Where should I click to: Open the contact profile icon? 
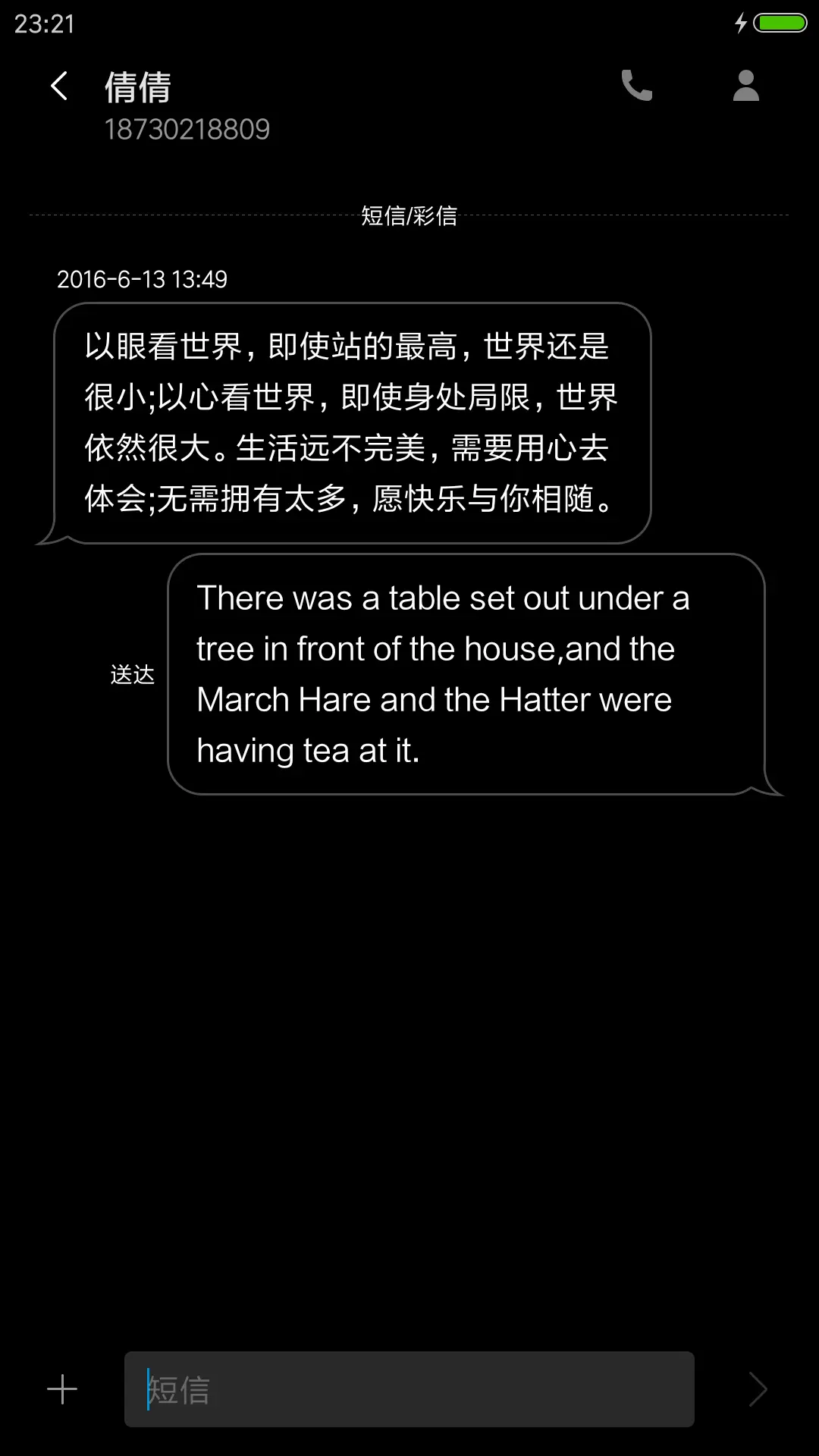(745, 86)
